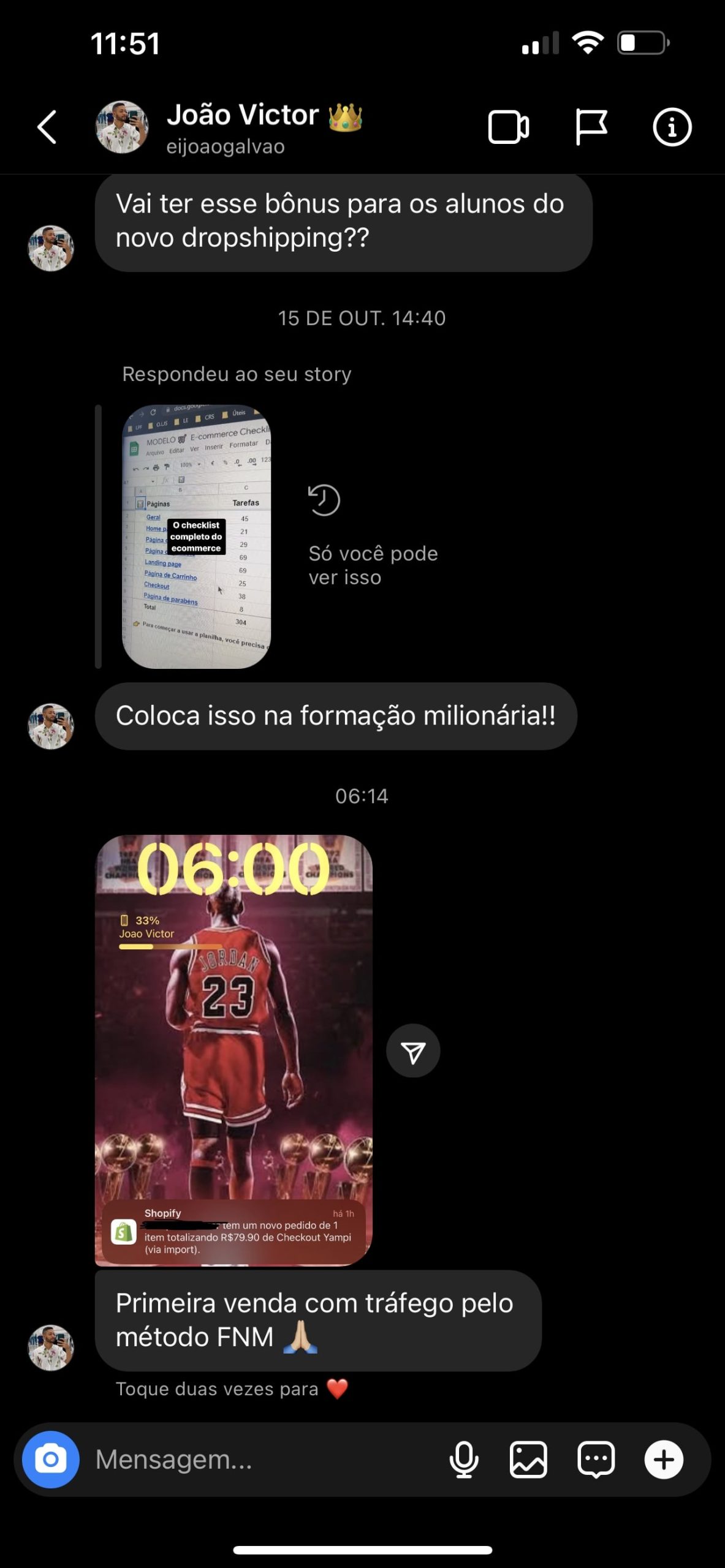Flag this conversation
725x1568 pixels.
(x=591, y=127)
